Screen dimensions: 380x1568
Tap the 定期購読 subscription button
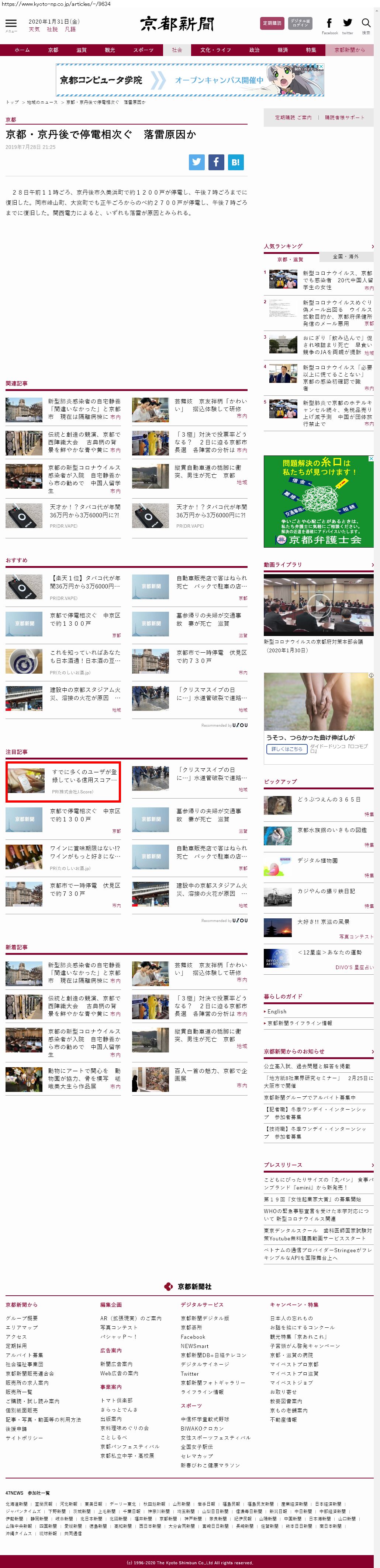click(272, 23)
